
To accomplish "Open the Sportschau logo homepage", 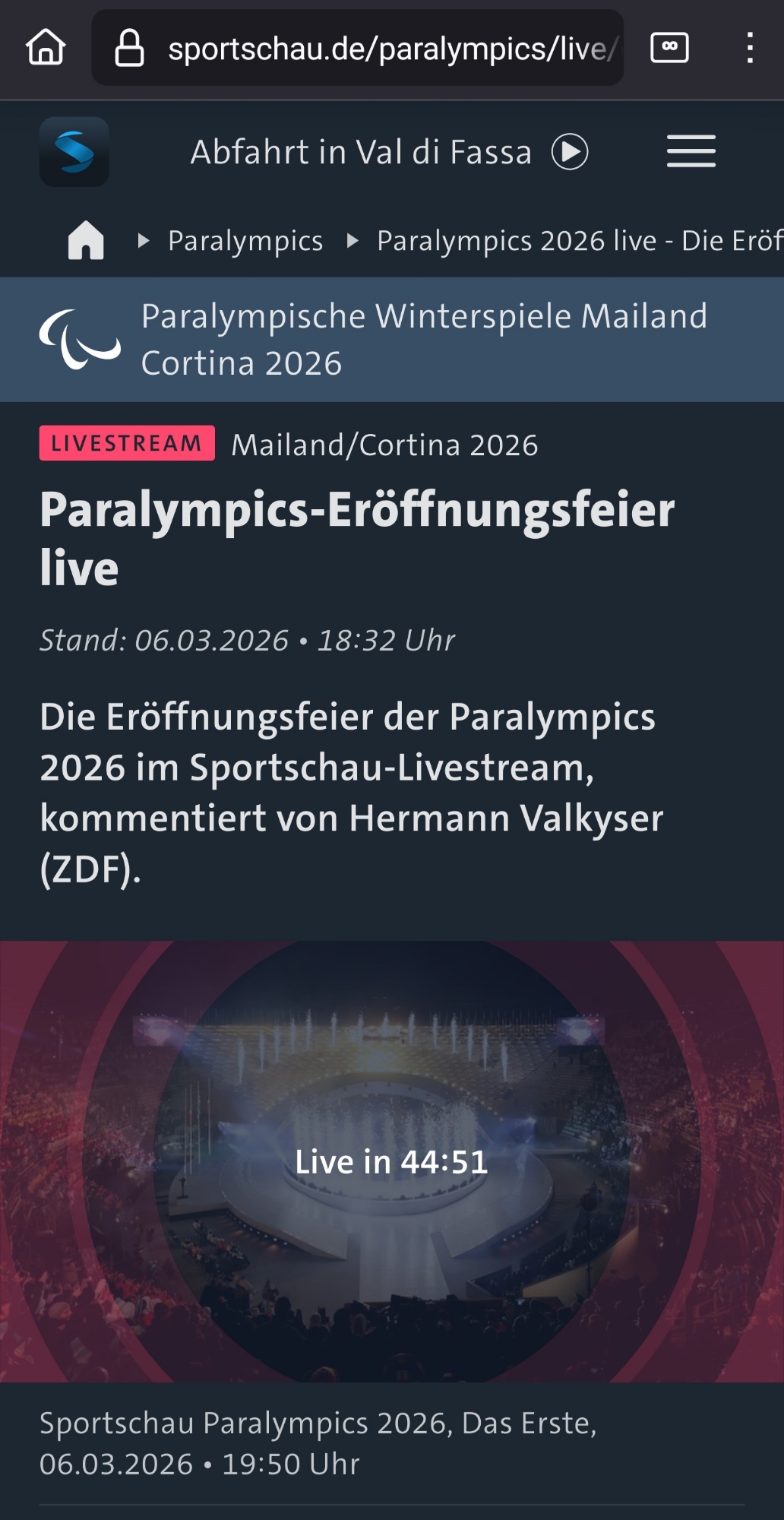I will (x=74, y=151).
